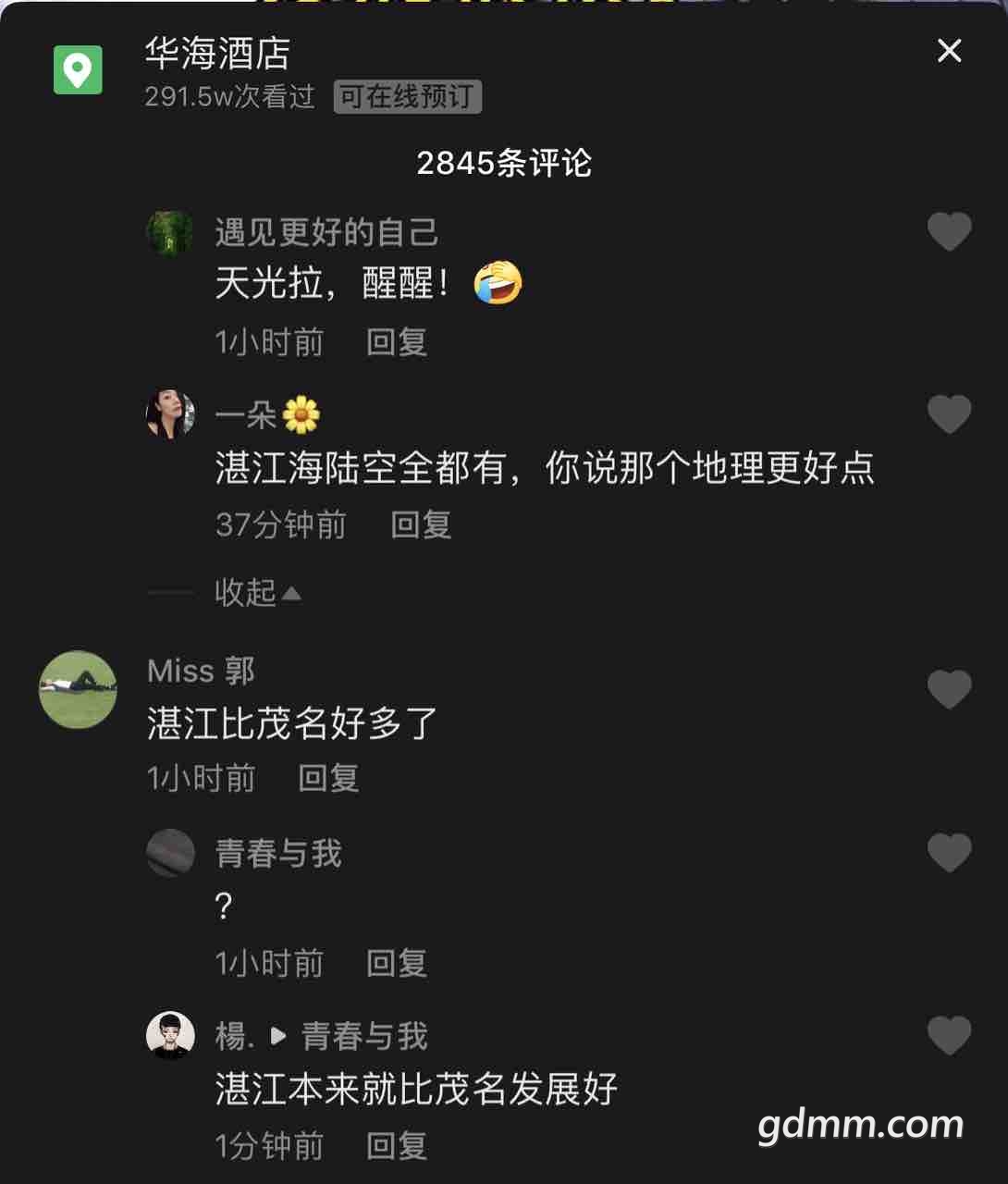Reply to 楊.'s comment
1008x1184 pixels.
click(x=396, y=1146)
